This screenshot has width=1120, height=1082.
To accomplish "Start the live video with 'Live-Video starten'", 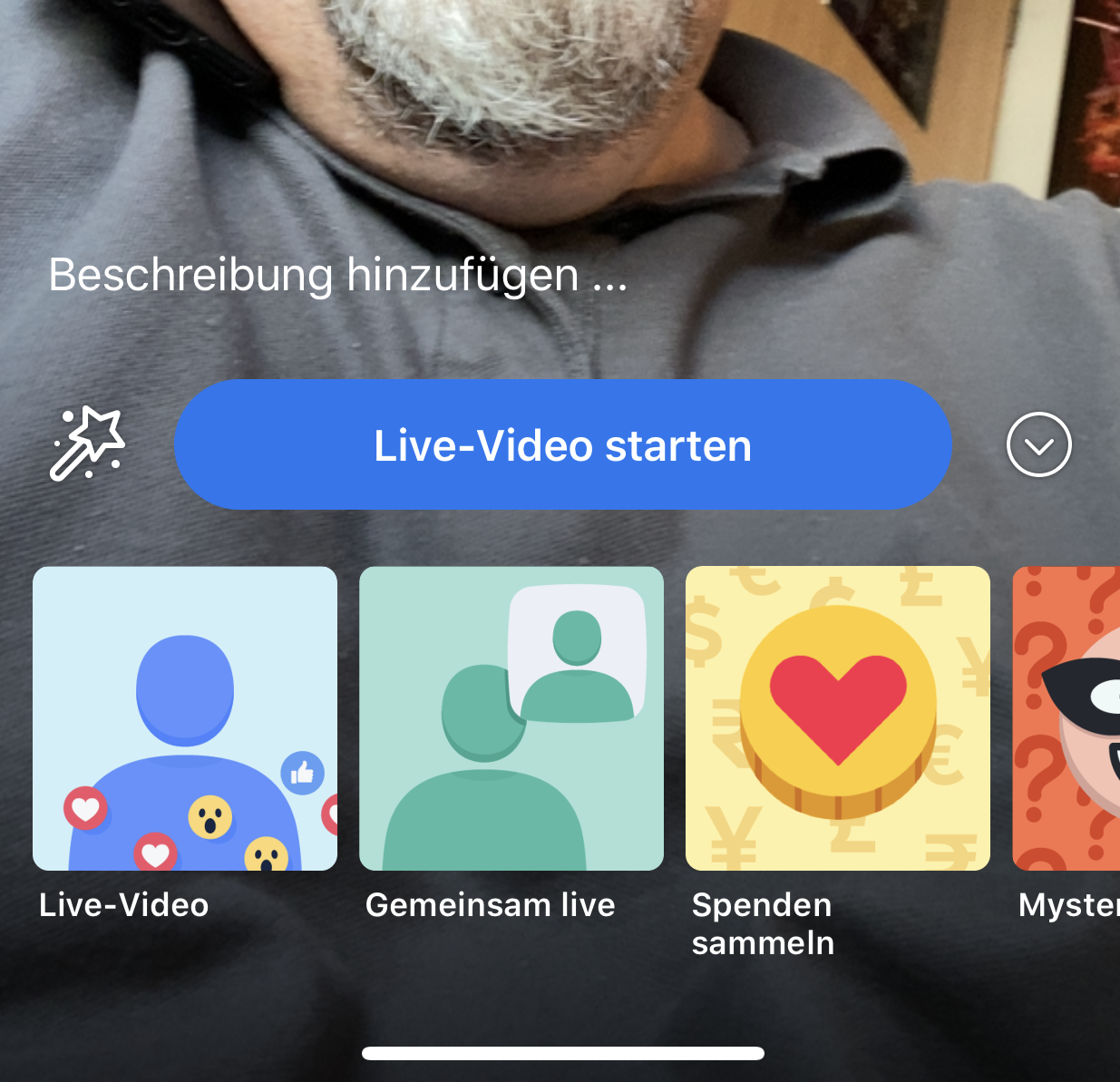I will [562, 444].
